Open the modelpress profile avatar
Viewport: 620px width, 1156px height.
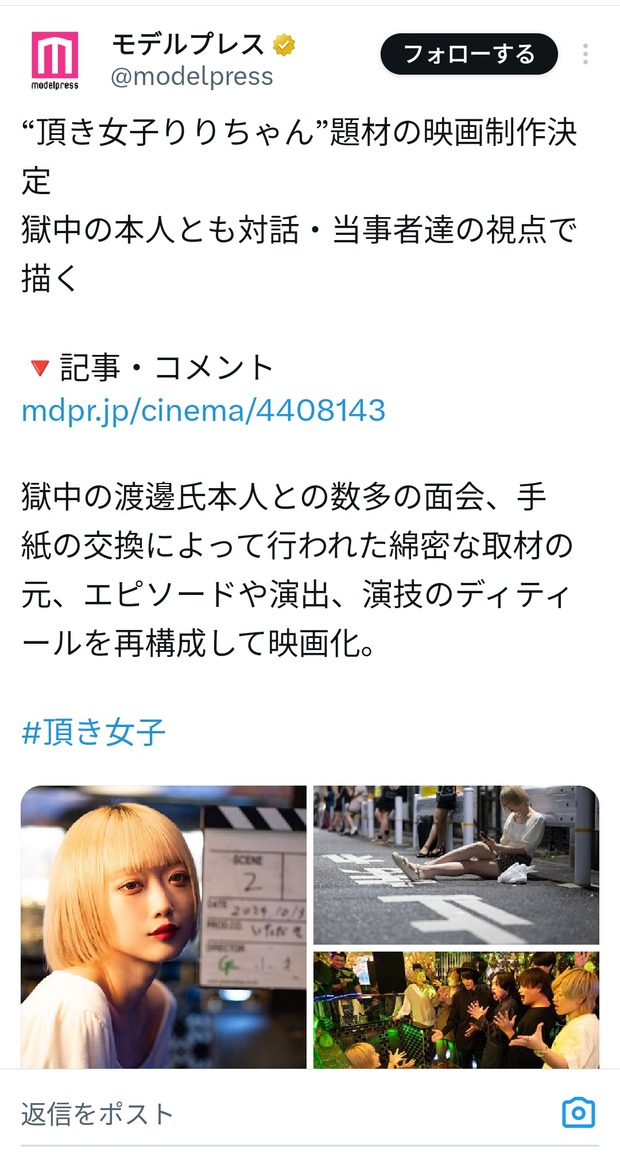[x=54, y=58]
